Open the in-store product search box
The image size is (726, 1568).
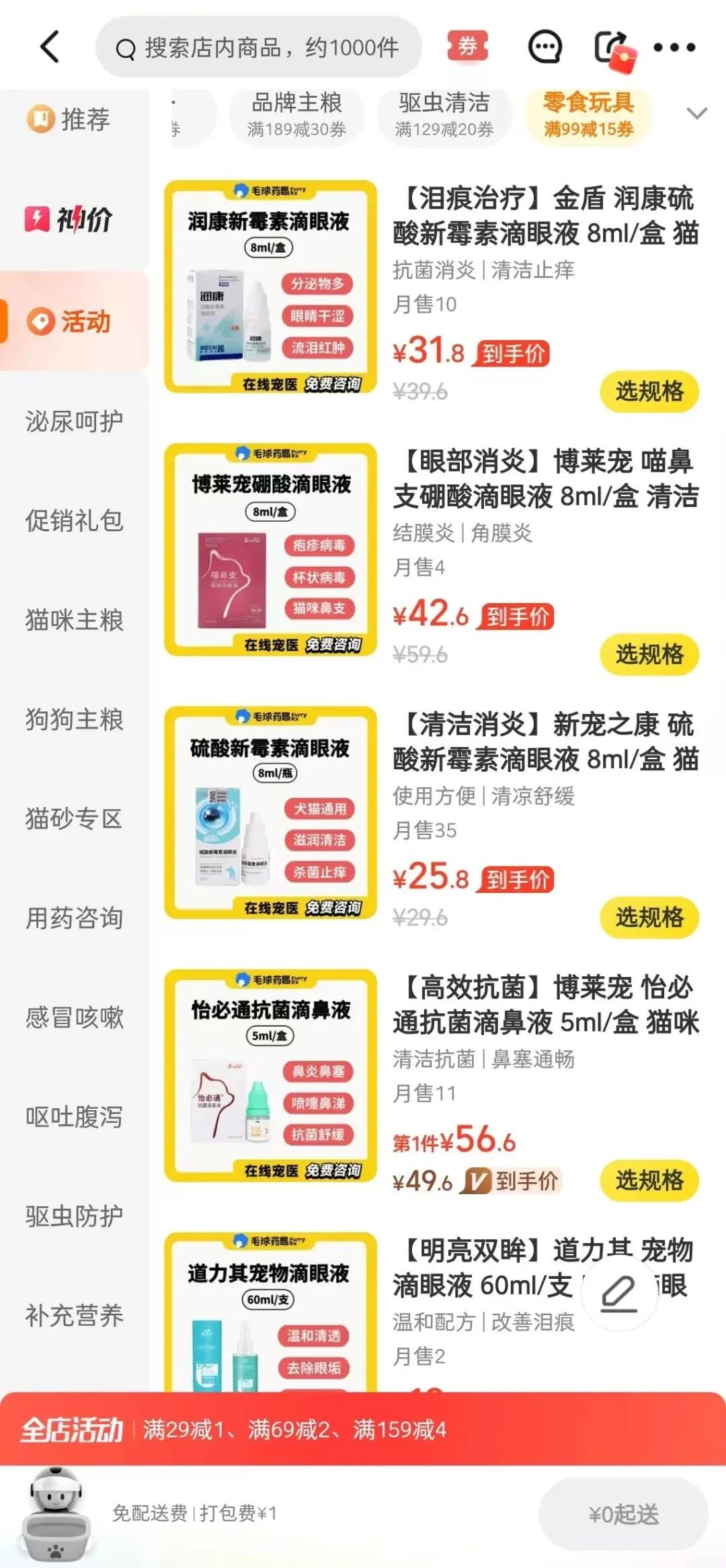coord(259,48)
